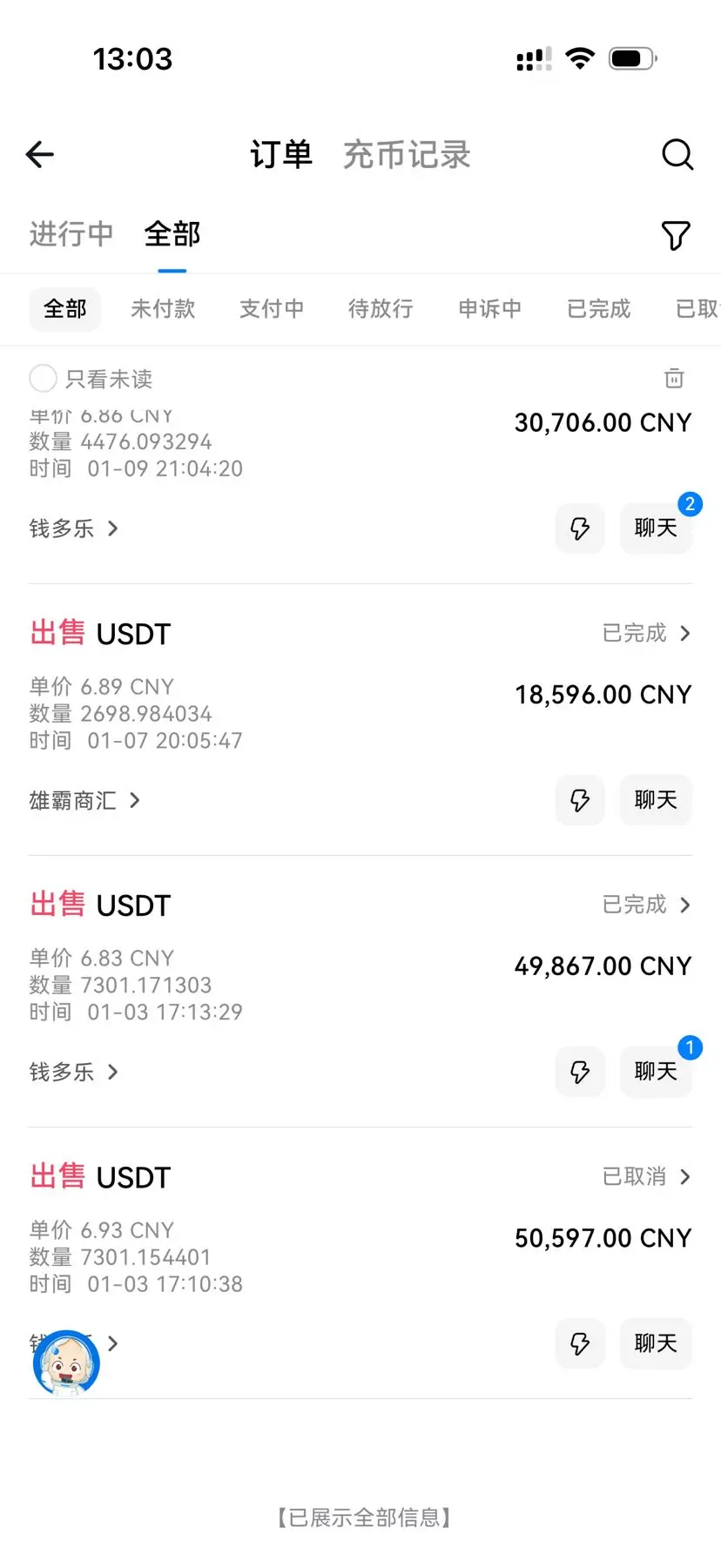
Task: Tap lightning icon on 18,596.00 CNY order
Action: click(580, 800)
